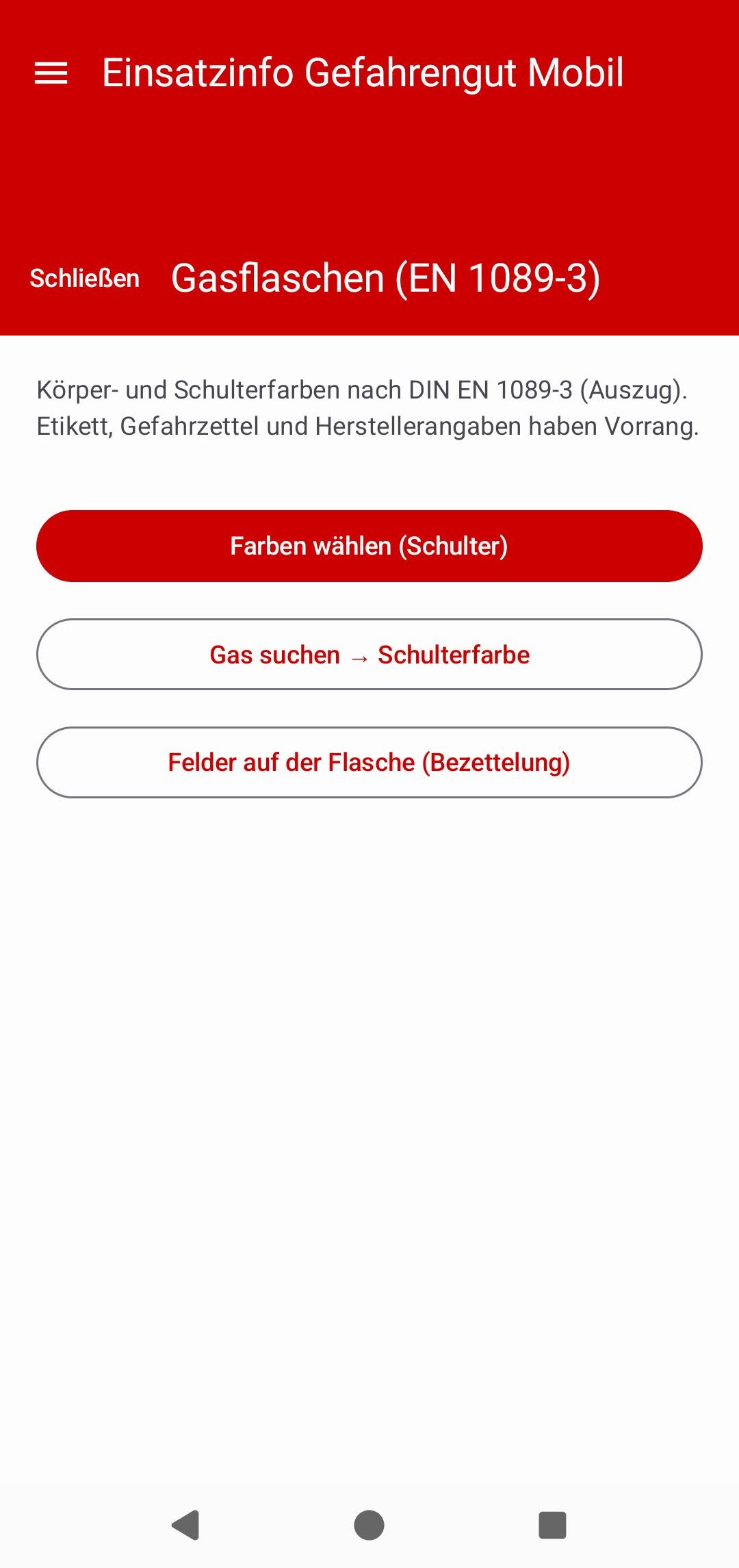Go back with the system back button
Screen dimensions: 739x1568
point(185,1525)
